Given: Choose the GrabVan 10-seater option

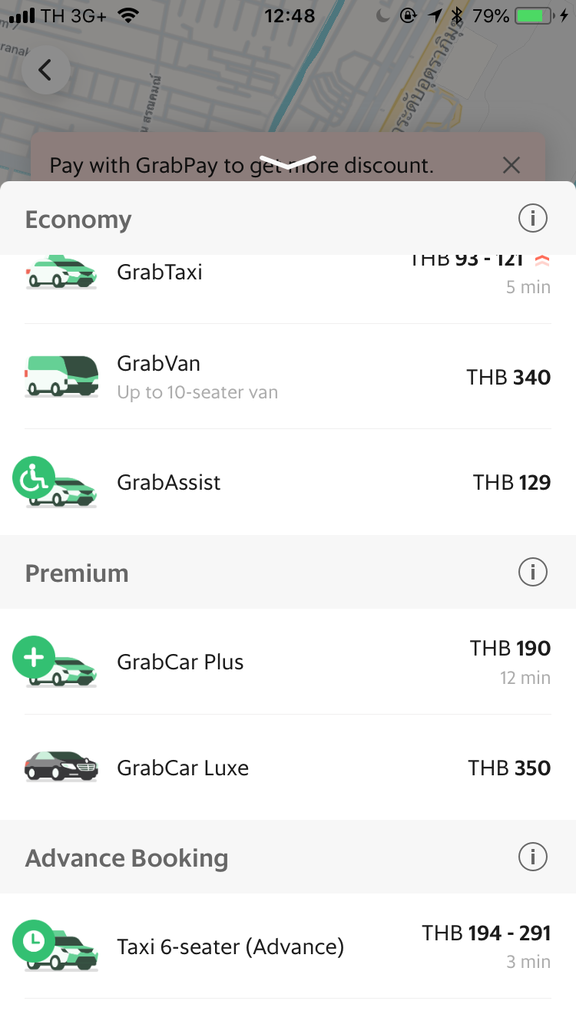Looking at the screenshot, I should (x=288, y=377).
